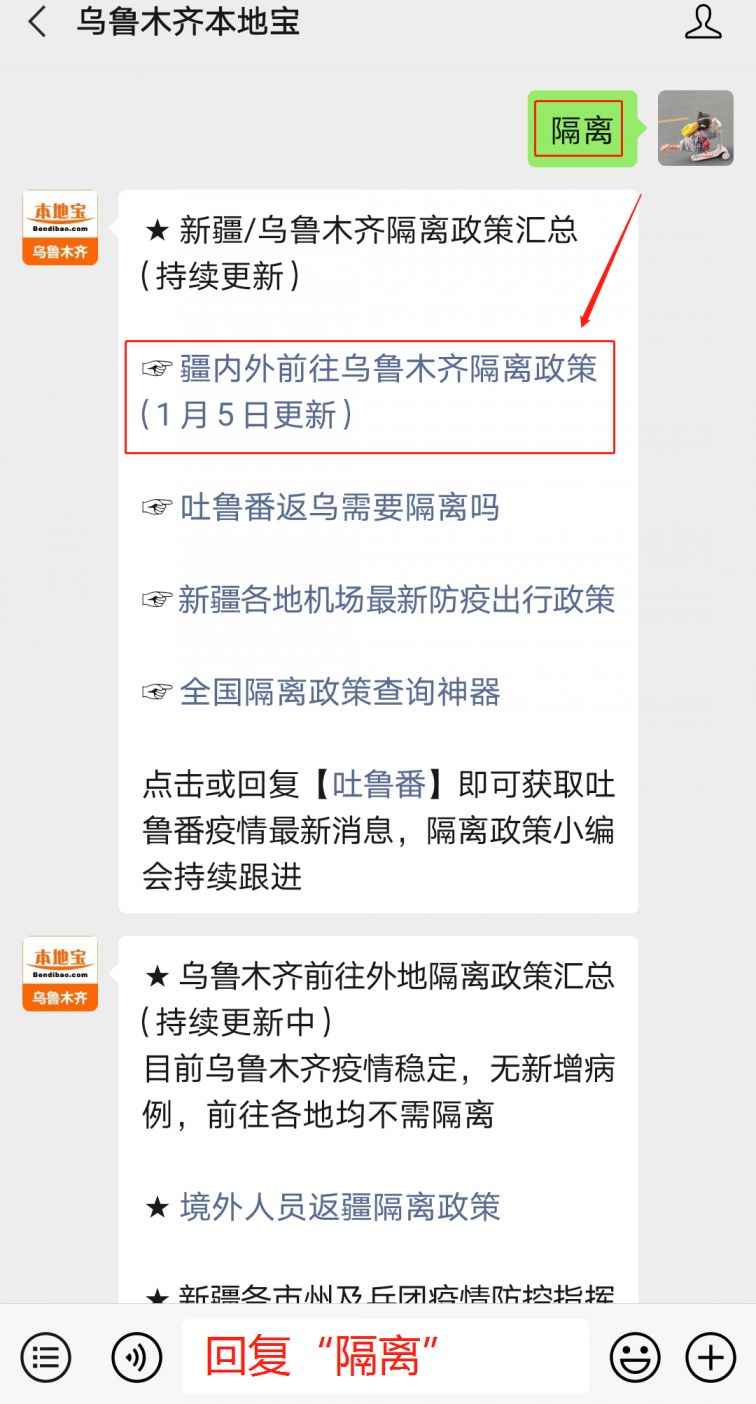Viewport: 756px width, 1404px height.
Task: Tap the green 隔离 message bubble
Action: 582,128
